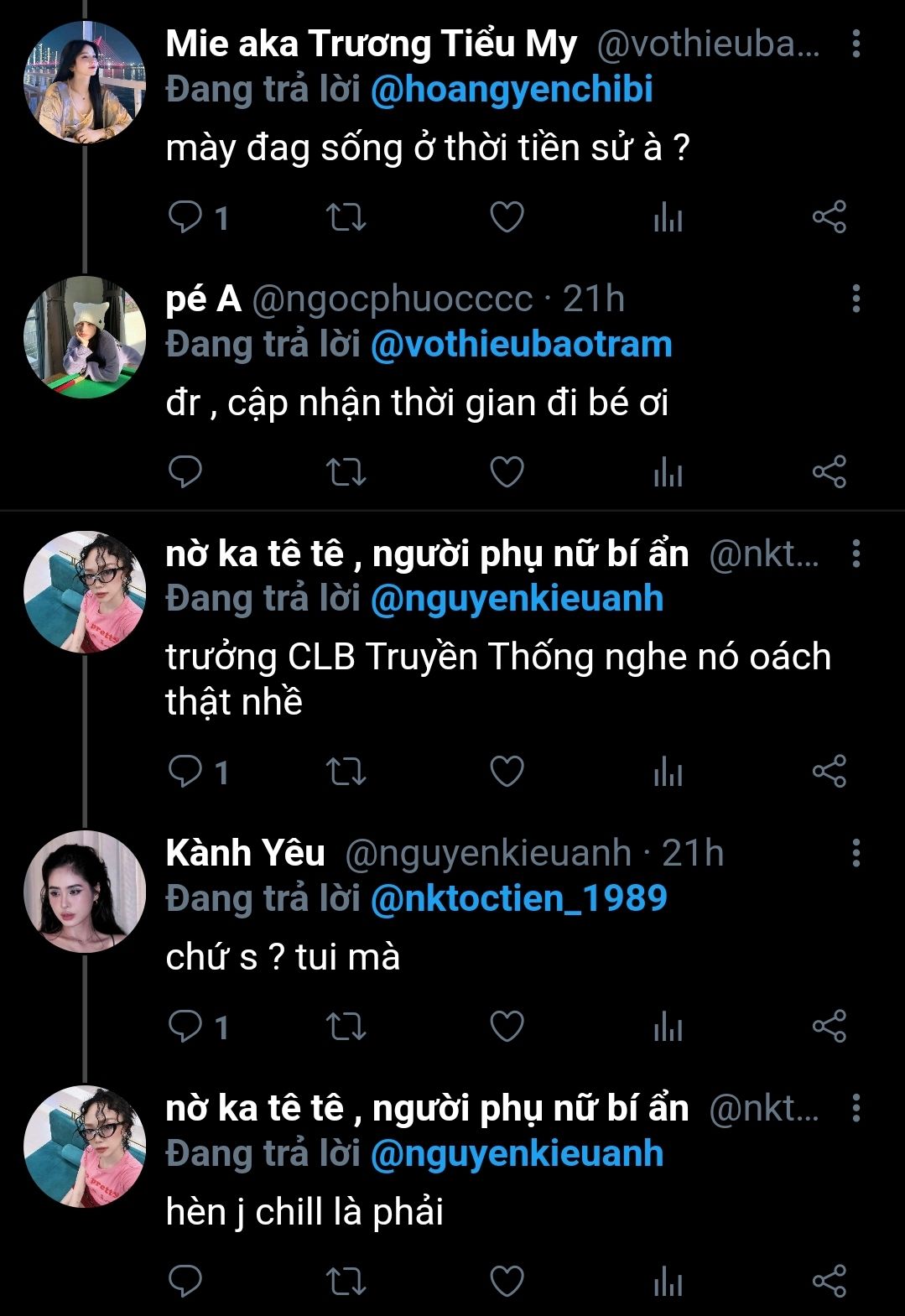905x1316 pixels.
Task: Like the tweet "mày đag sống ở thời tiền sử à ?"
Action: 507,217
